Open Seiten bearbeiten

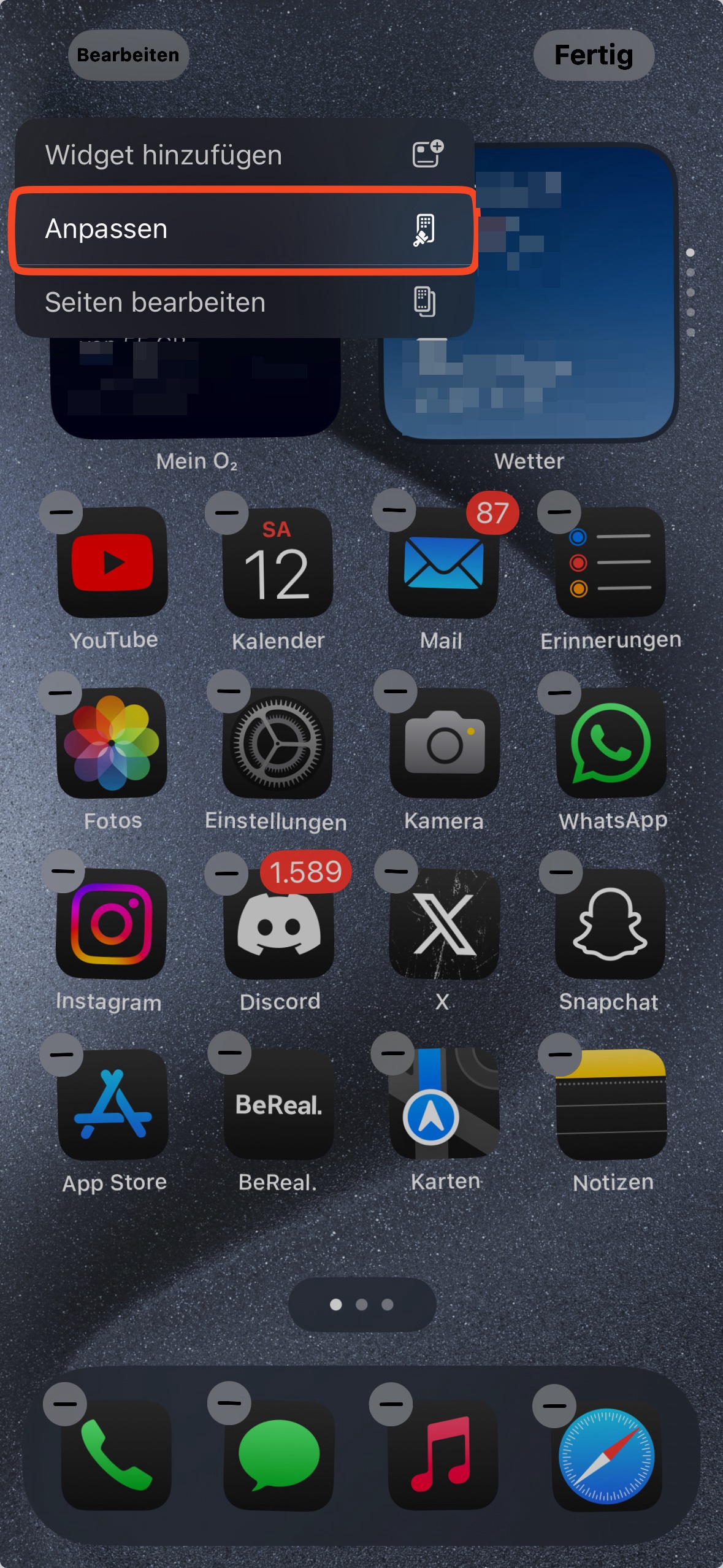pos(243,302)
